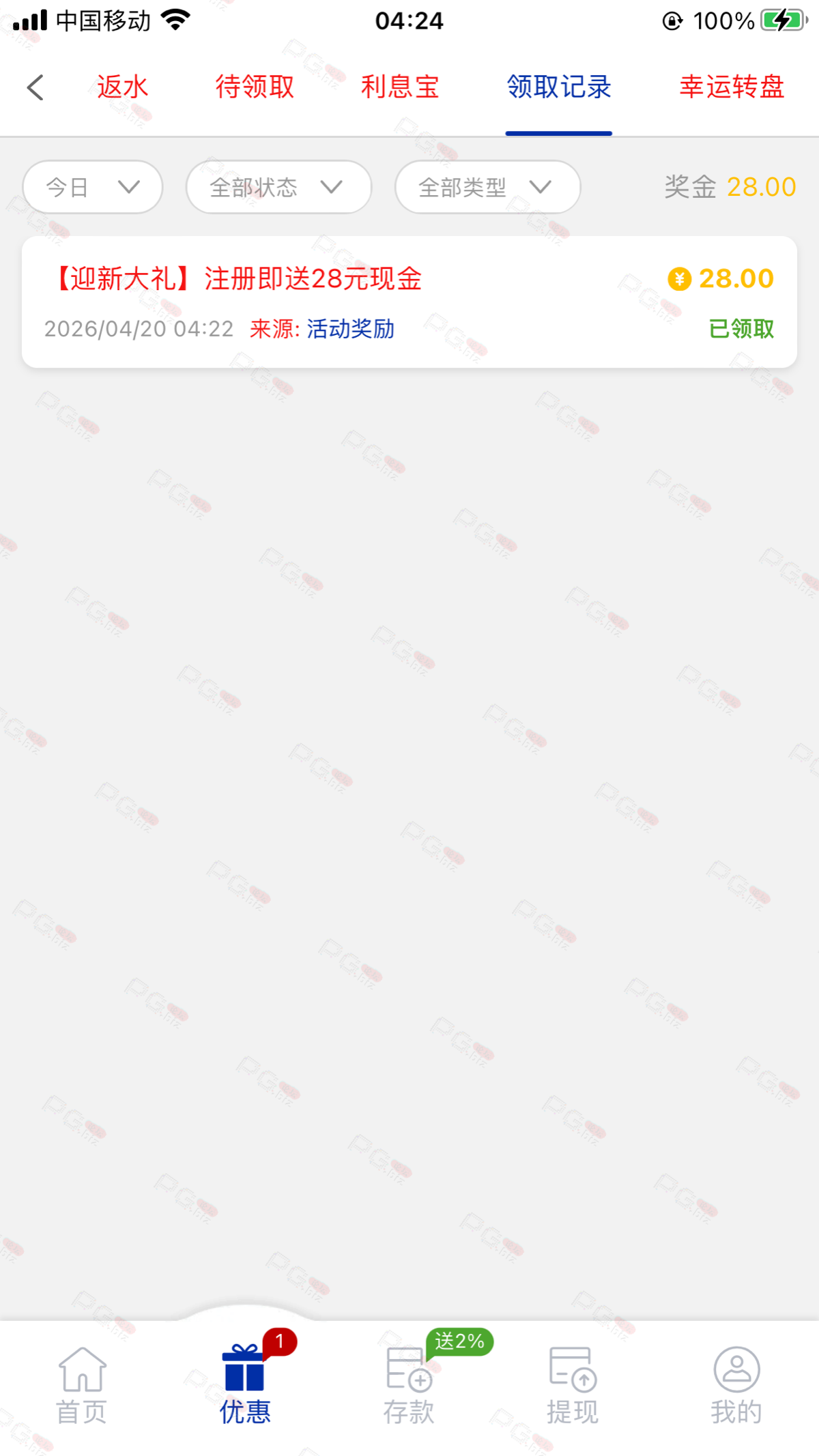Open the 幸运转盘 tab
Viewport: 819px width, 1456px height.
click(732, 87)
